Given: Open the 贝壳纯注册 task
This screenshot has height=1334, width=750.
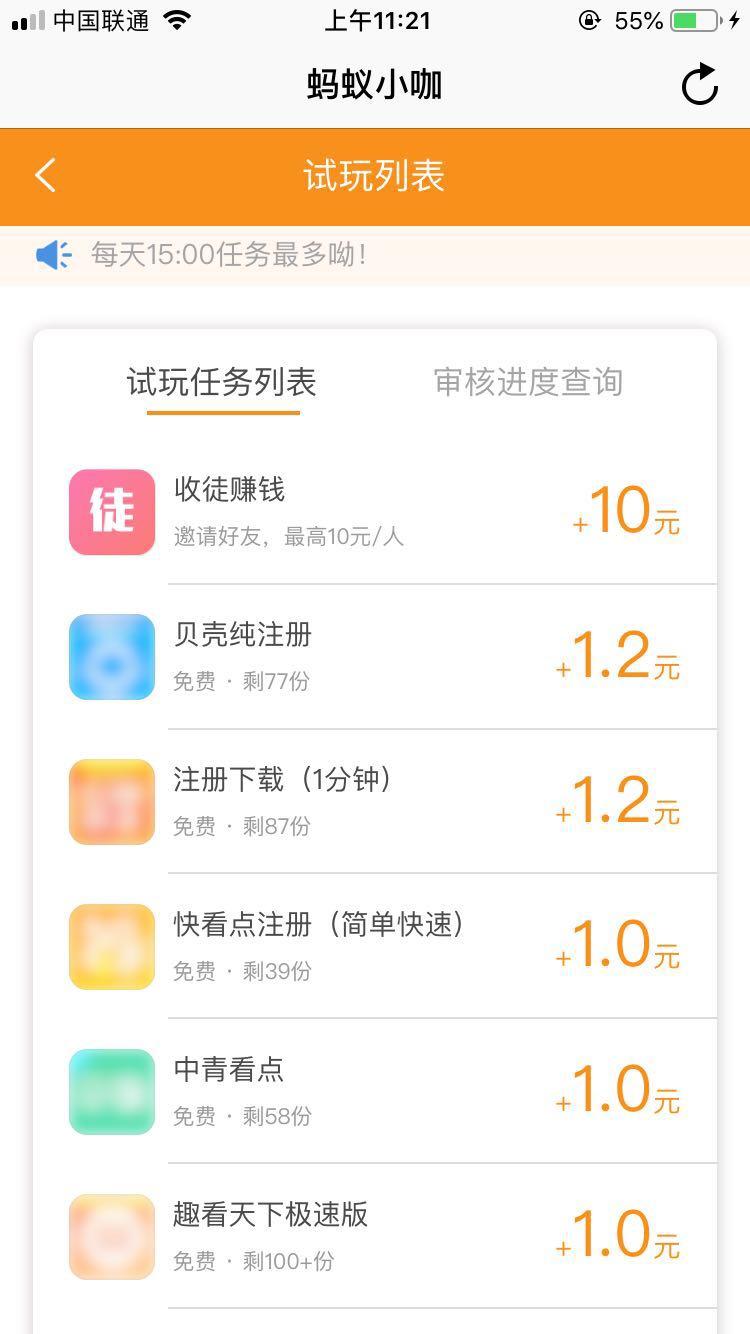Looking at the screenshot, I should click(375, 657).
